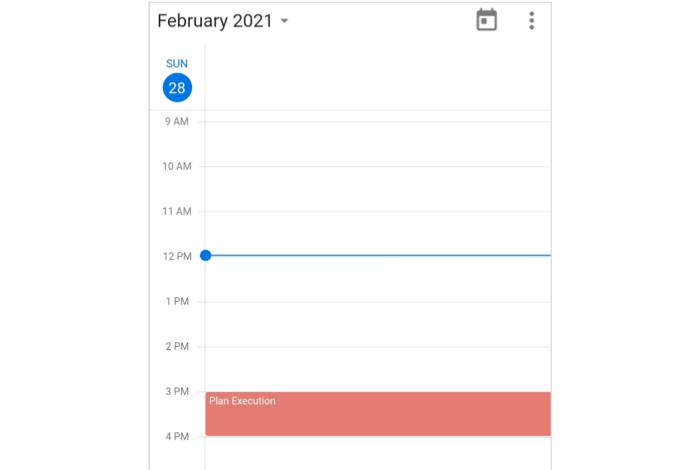
Task: Open the overflow menu
Action: (531, 20)
